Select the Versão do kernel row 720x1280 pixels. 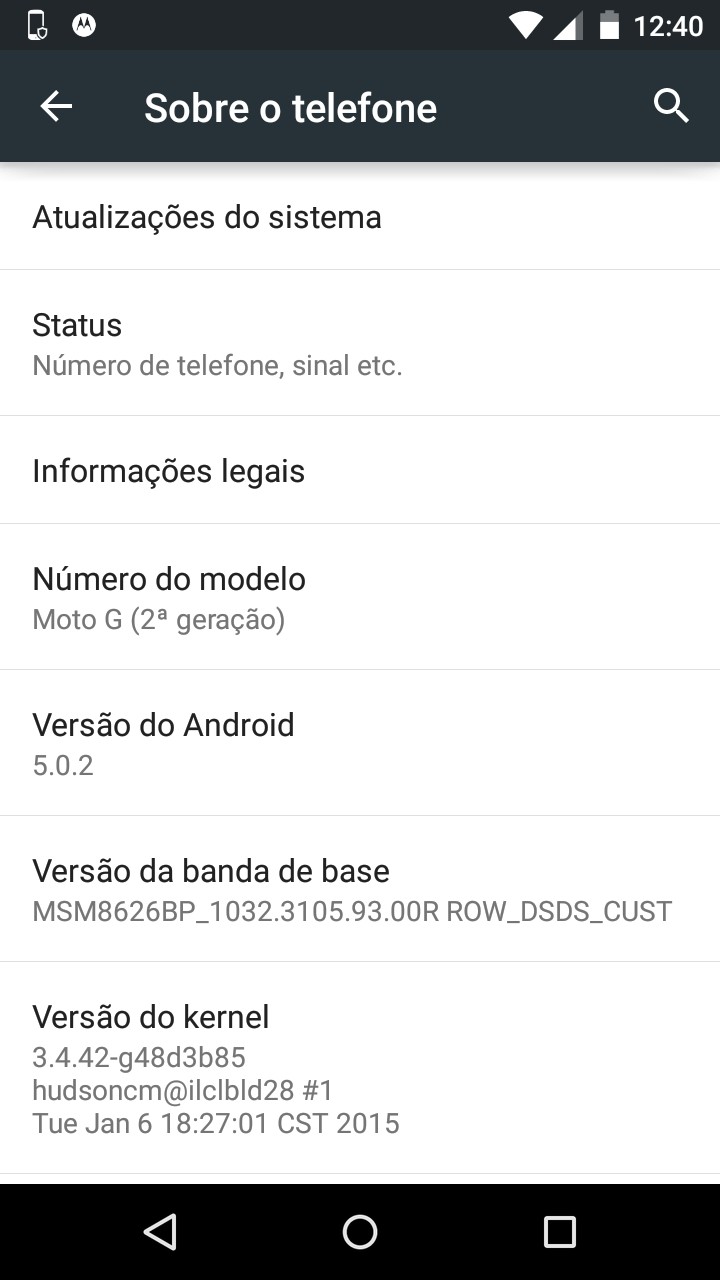coord(360,1068)
